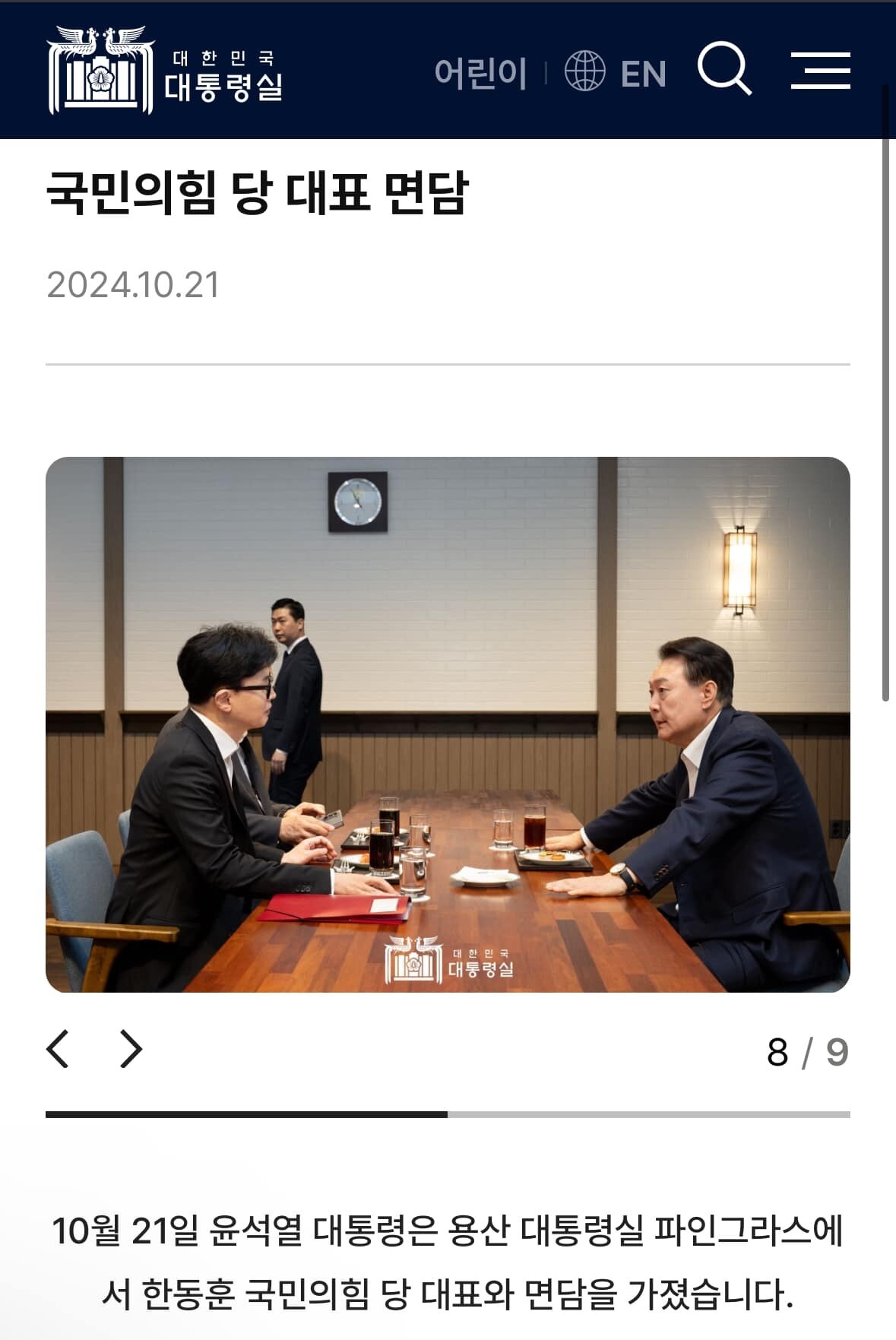
Task: Open the hamburger menu
Action: 820,71
